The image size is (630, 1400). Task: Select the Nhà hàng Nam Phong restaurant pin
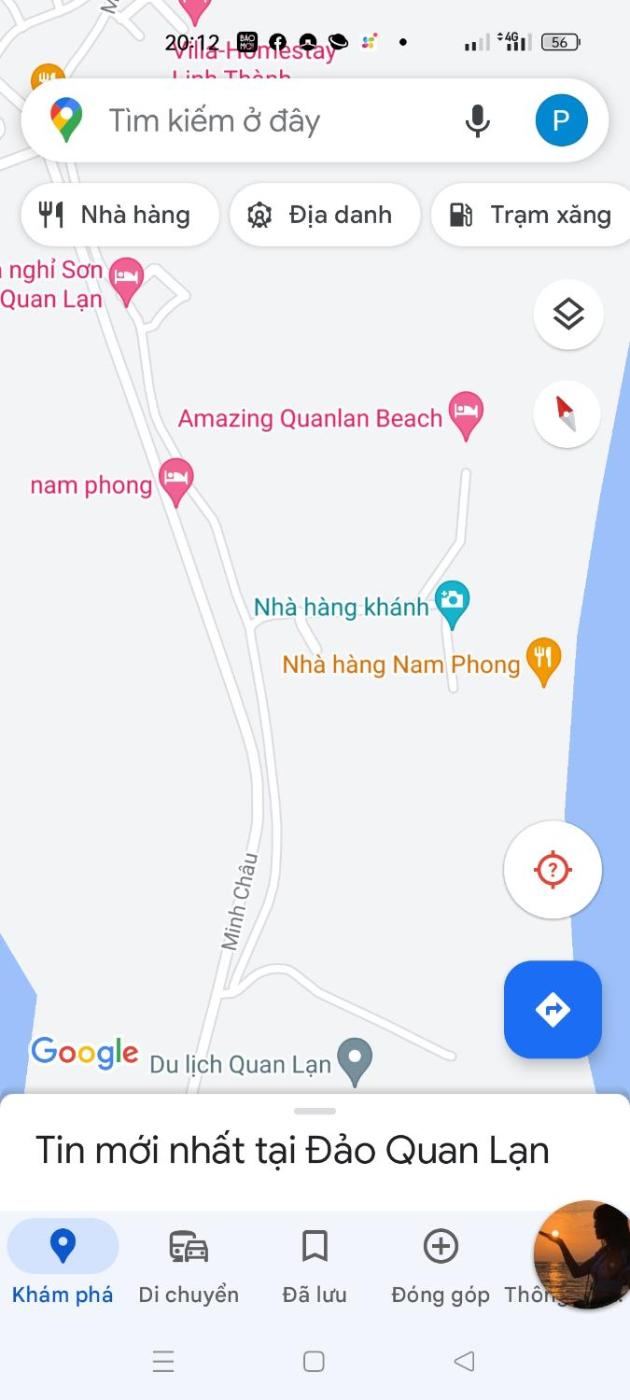click(543, 659)
